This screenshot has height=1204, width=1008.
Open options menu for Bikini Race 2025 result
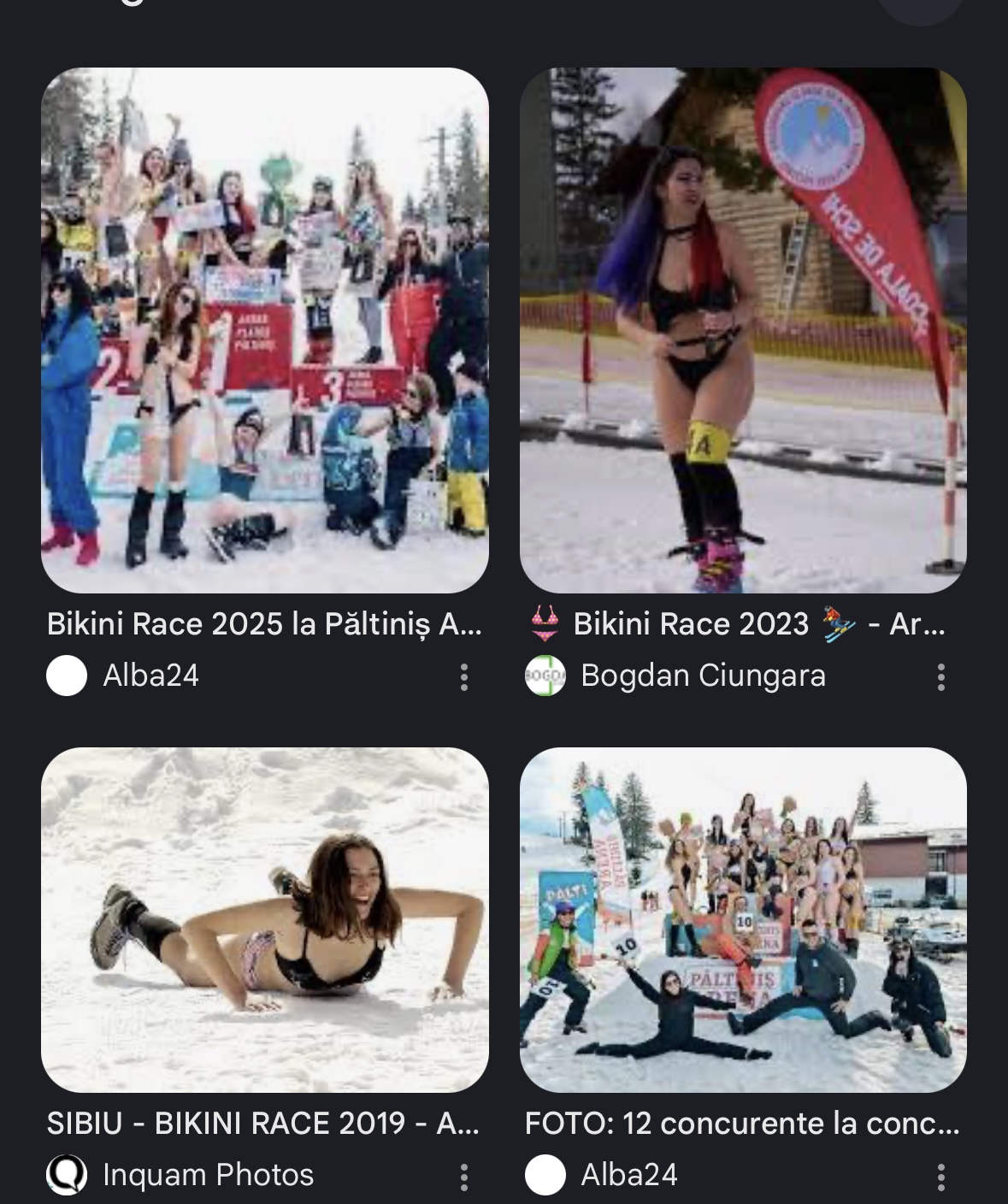(464, 677)
